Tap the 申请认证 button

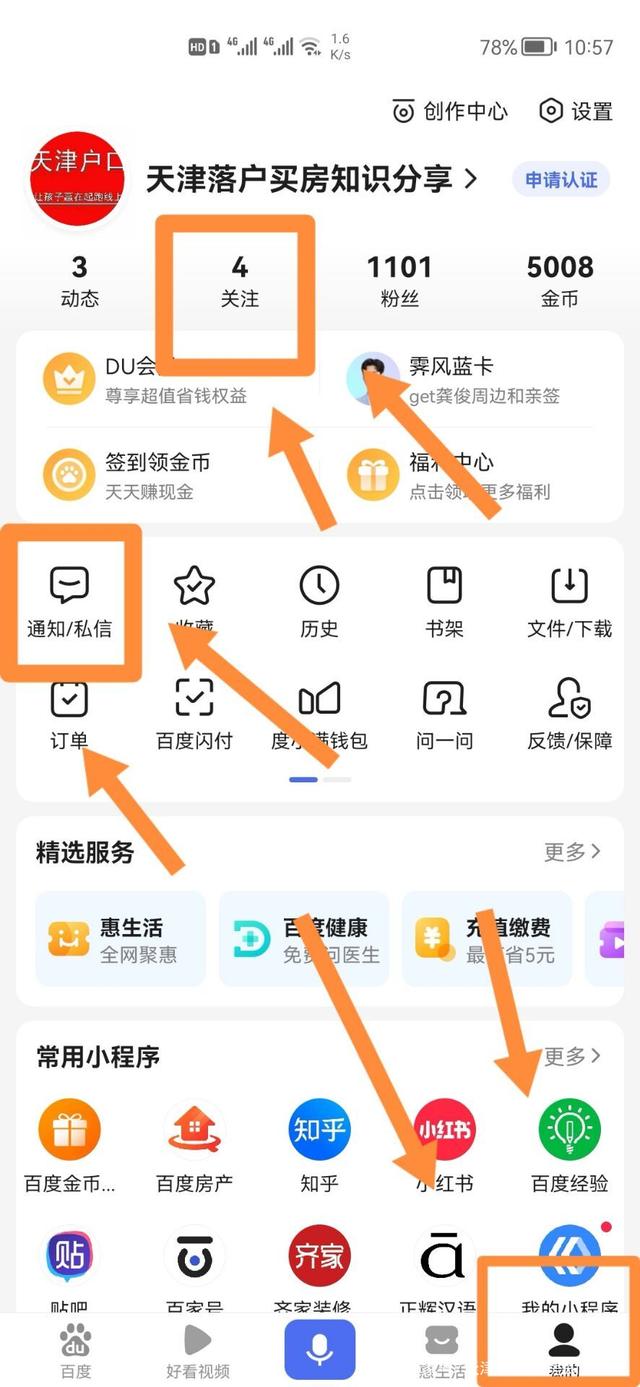(561, 180)
